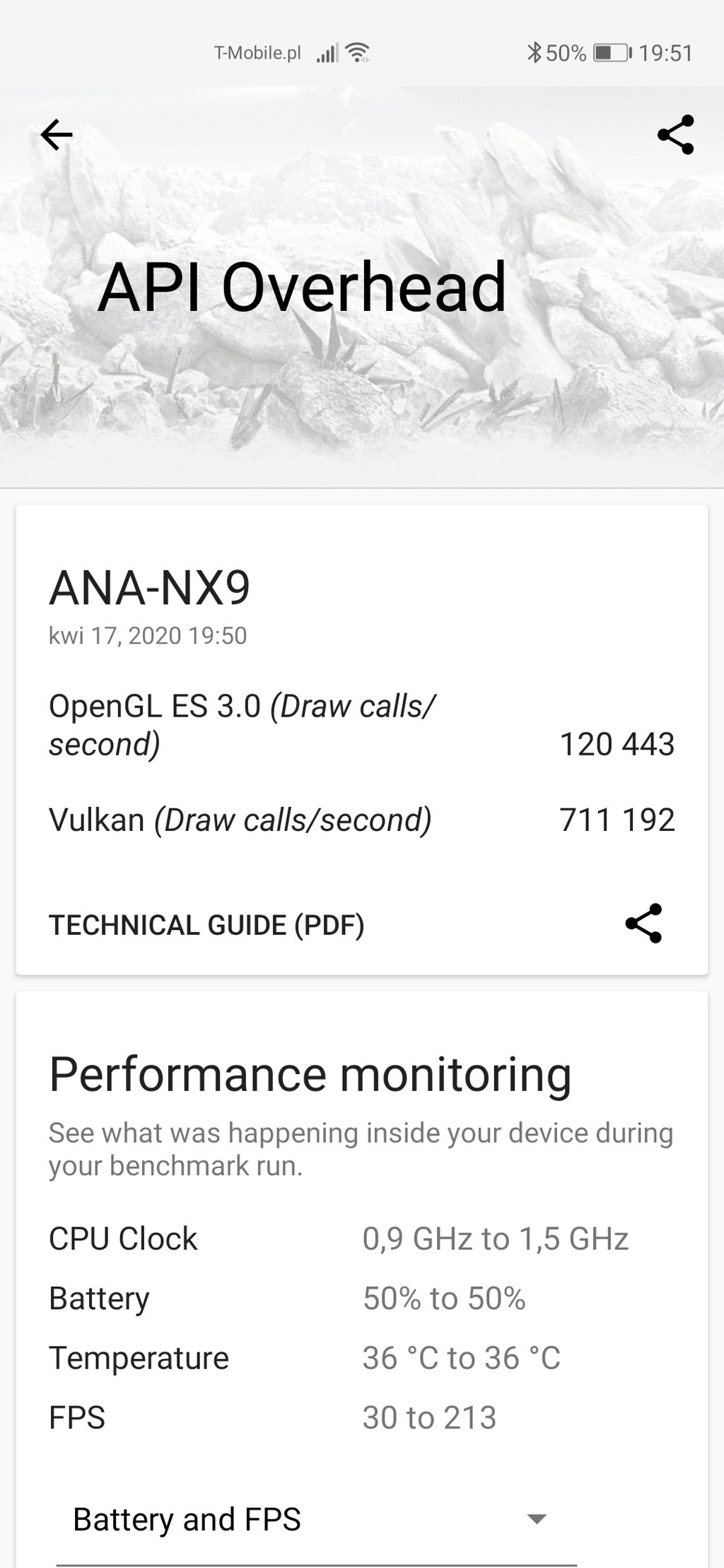Screen dimensions: 724x1568
Task: Share the results using the top share icon
Action: [x=675, y=134]
